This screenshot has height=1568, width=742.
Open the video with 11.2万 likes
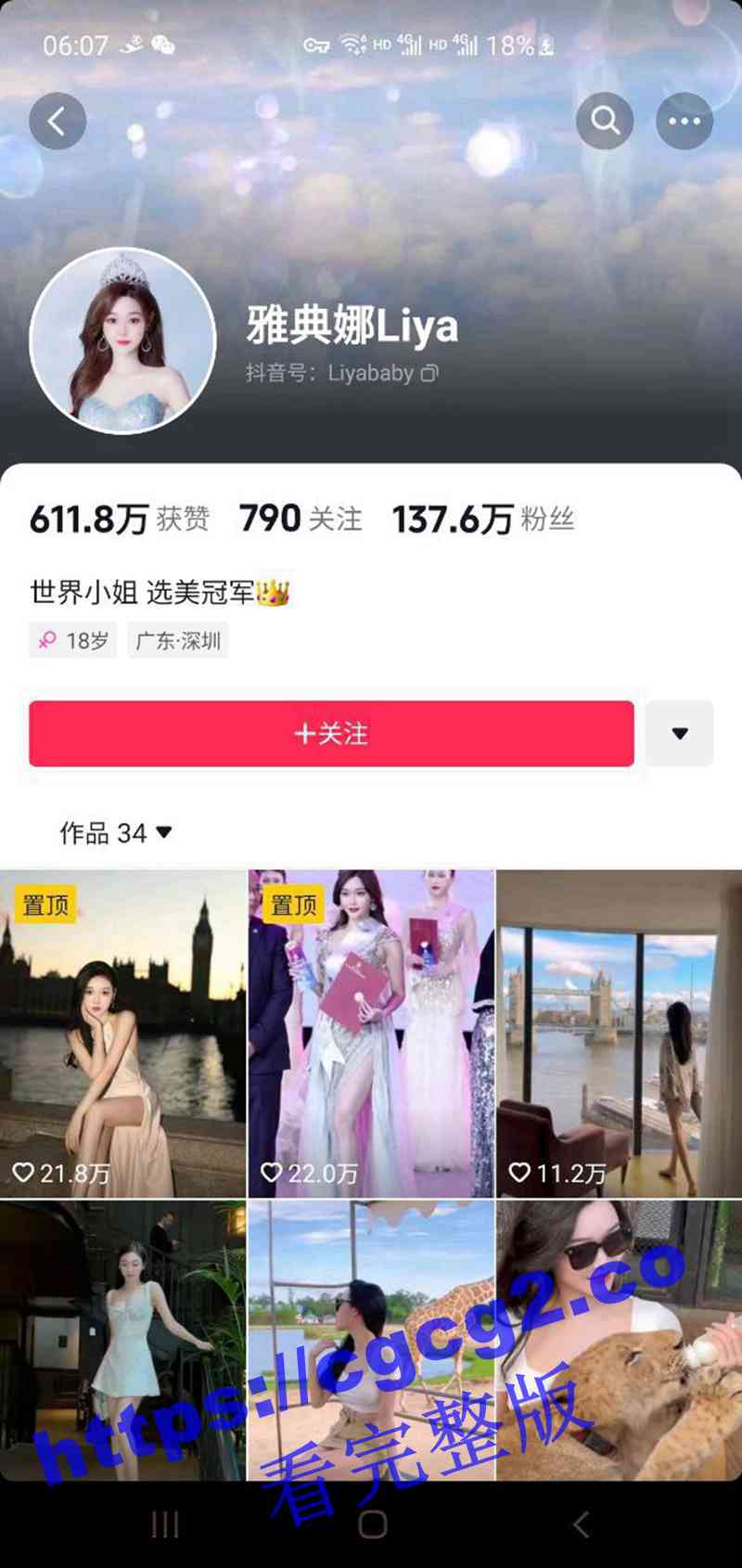click(619, 1033)
